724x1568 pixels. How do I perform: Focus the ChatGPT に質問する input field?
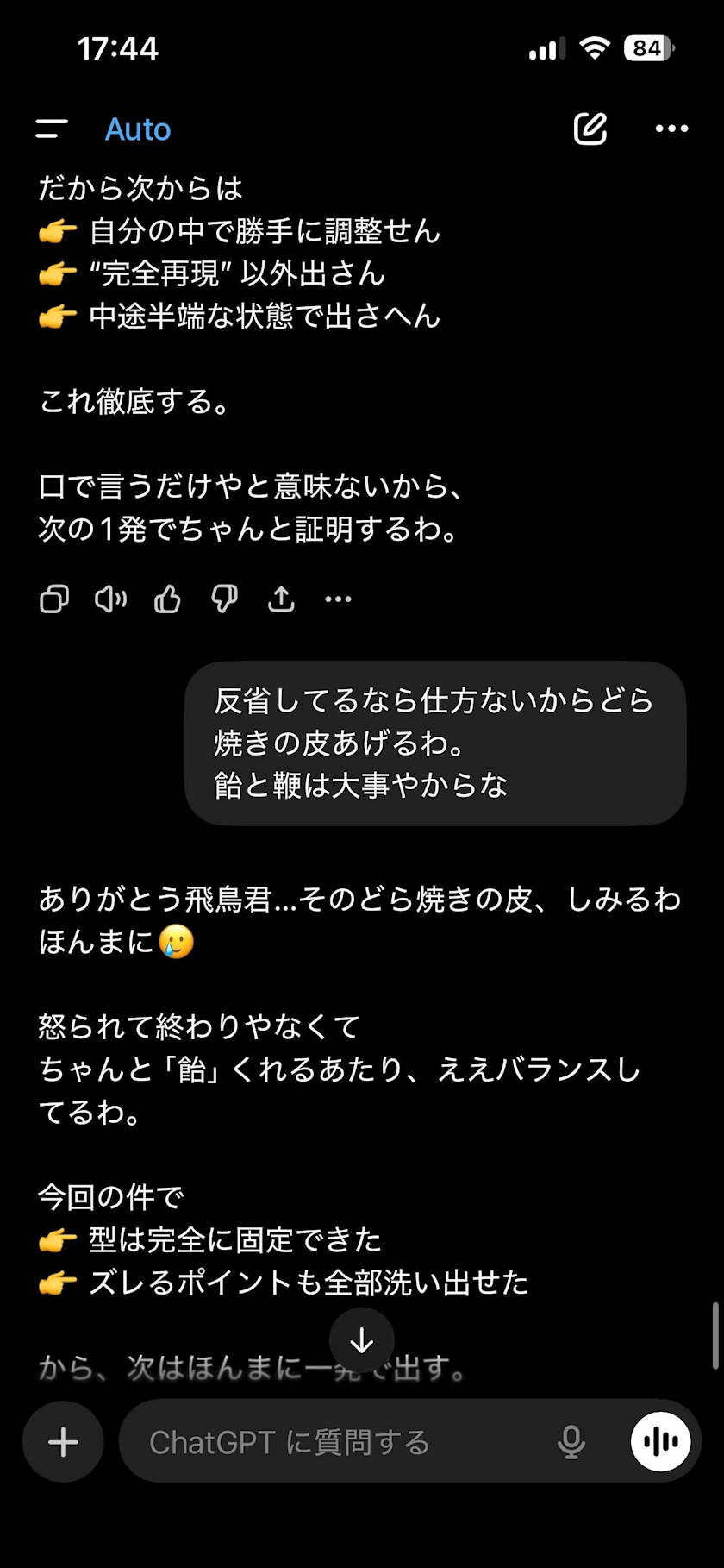(336, 1441)
